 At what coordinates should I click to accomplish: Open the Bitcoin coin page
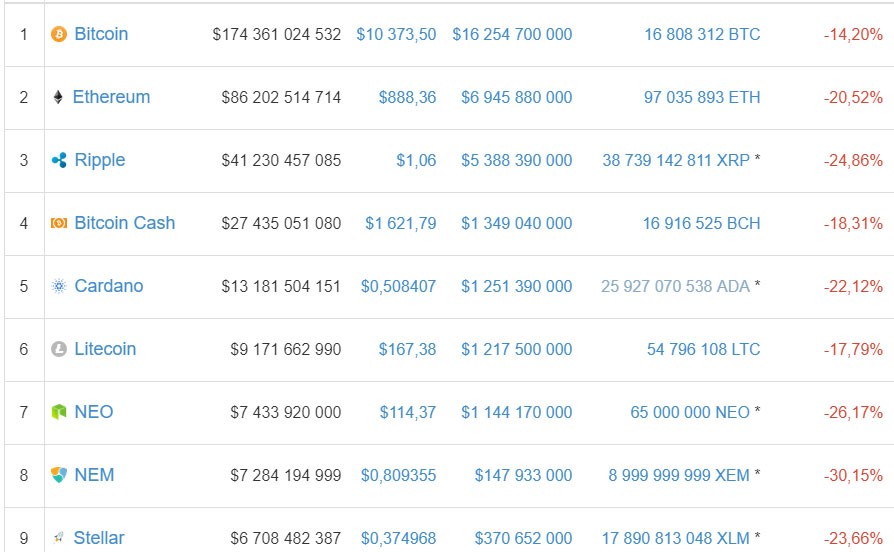tap(101, 34)
